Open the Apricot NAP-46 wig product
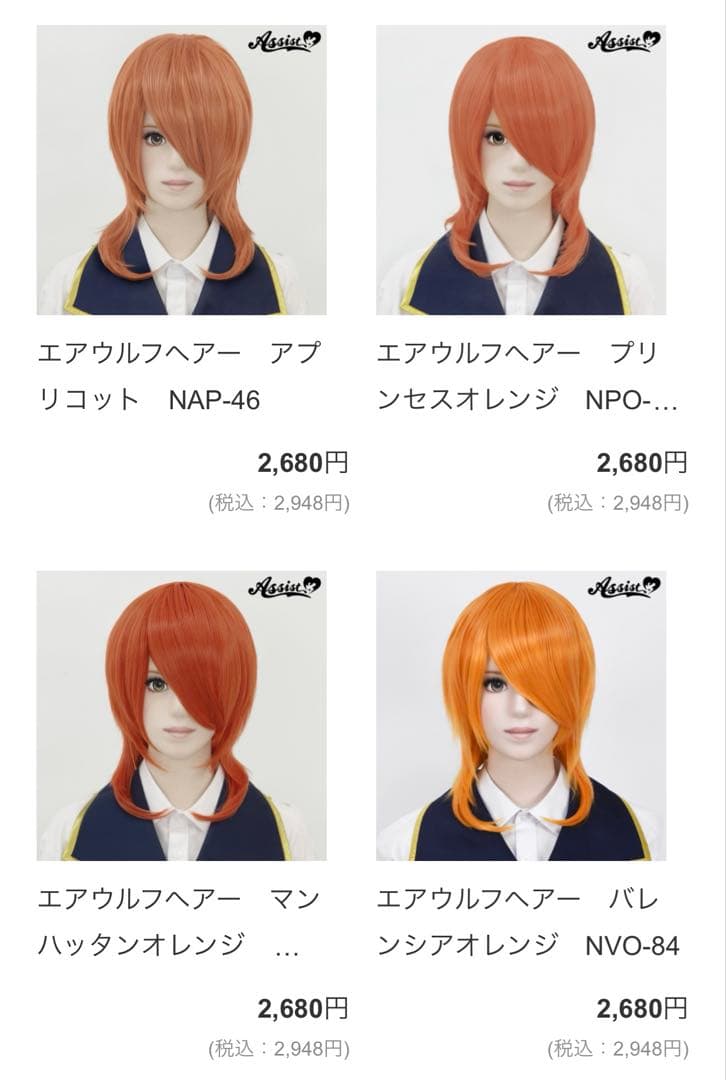Viewport: 726px width, 1080px height. pyautogui.click(x=181, y=170)
